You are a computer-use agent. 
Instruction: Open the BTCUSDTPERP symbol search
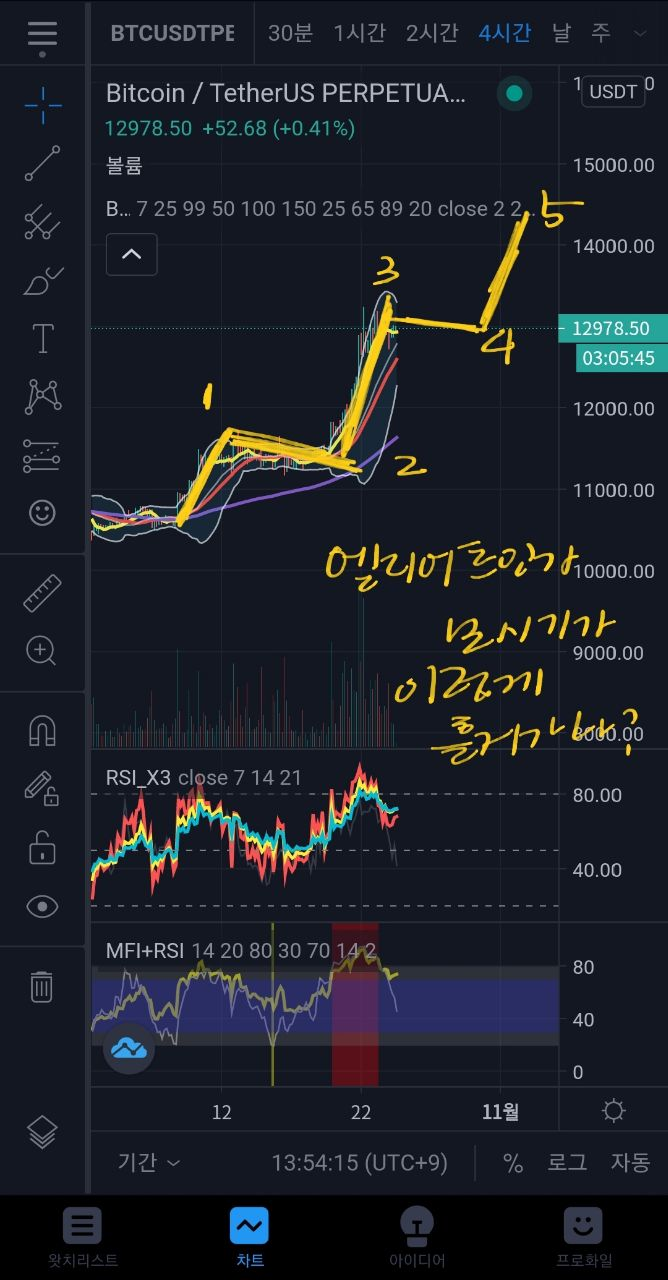click(172, 33)
